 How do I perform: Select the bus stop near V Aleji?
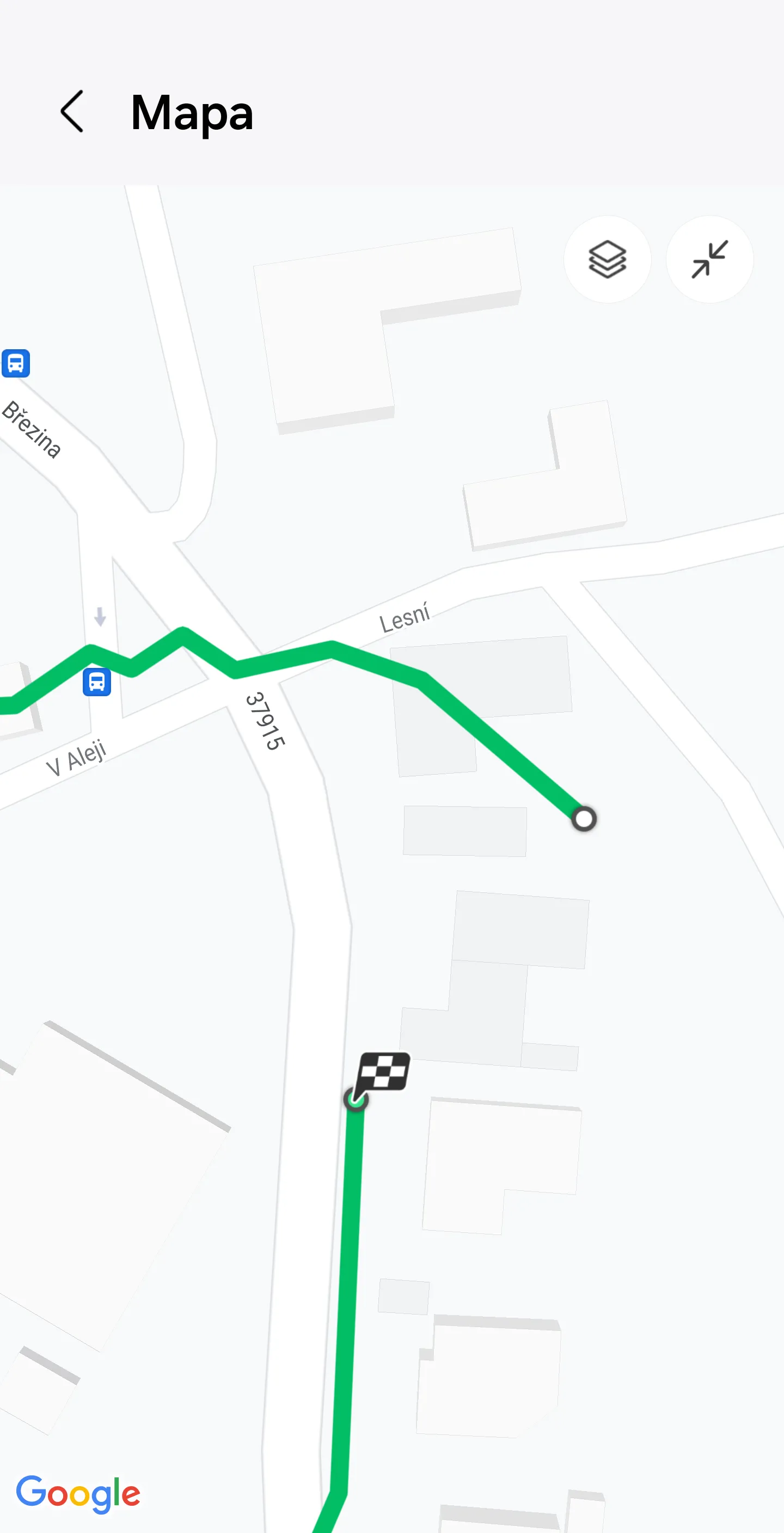97,682
